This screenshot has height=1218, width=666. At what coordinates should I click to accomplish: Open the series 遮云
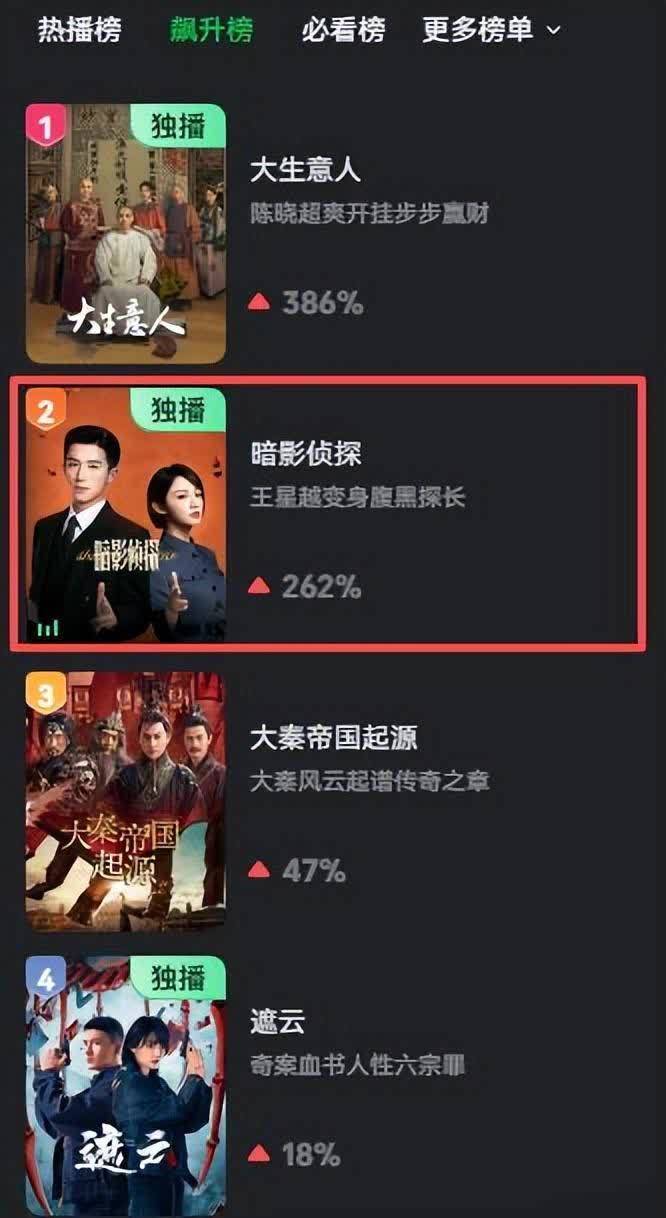point(277,1022)
